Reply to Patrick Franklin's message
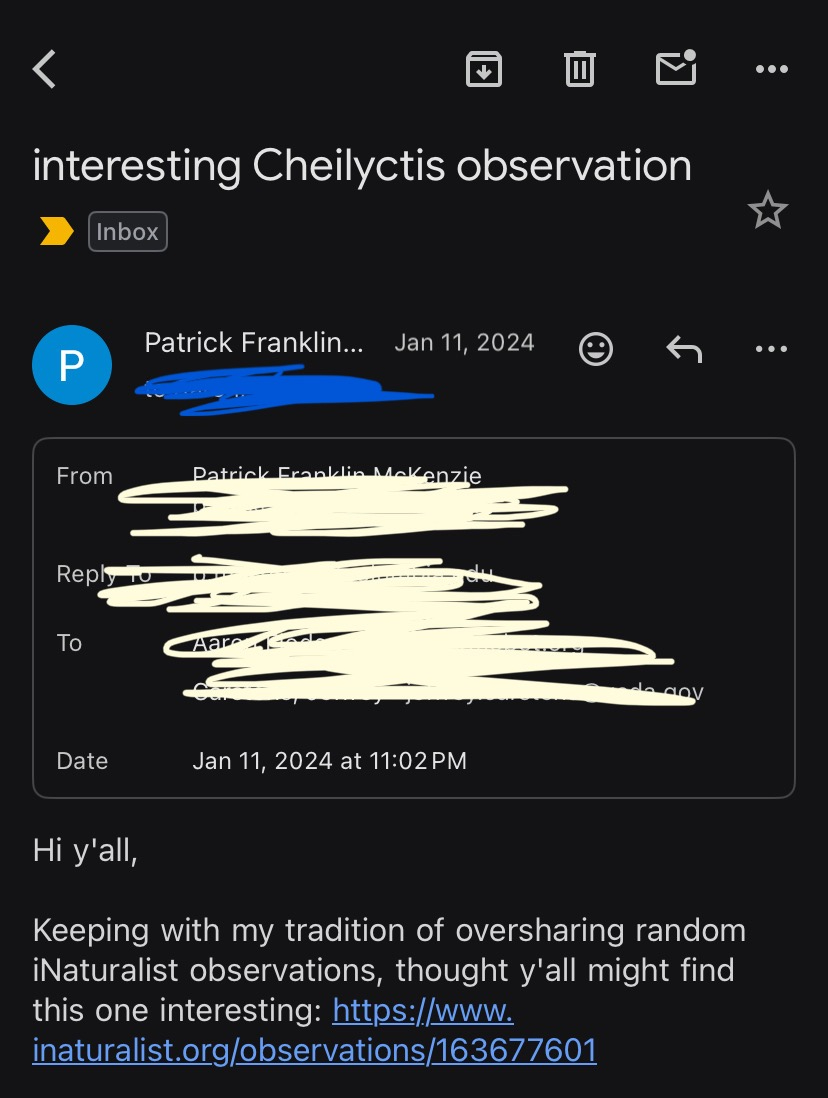 click(684, 349)
